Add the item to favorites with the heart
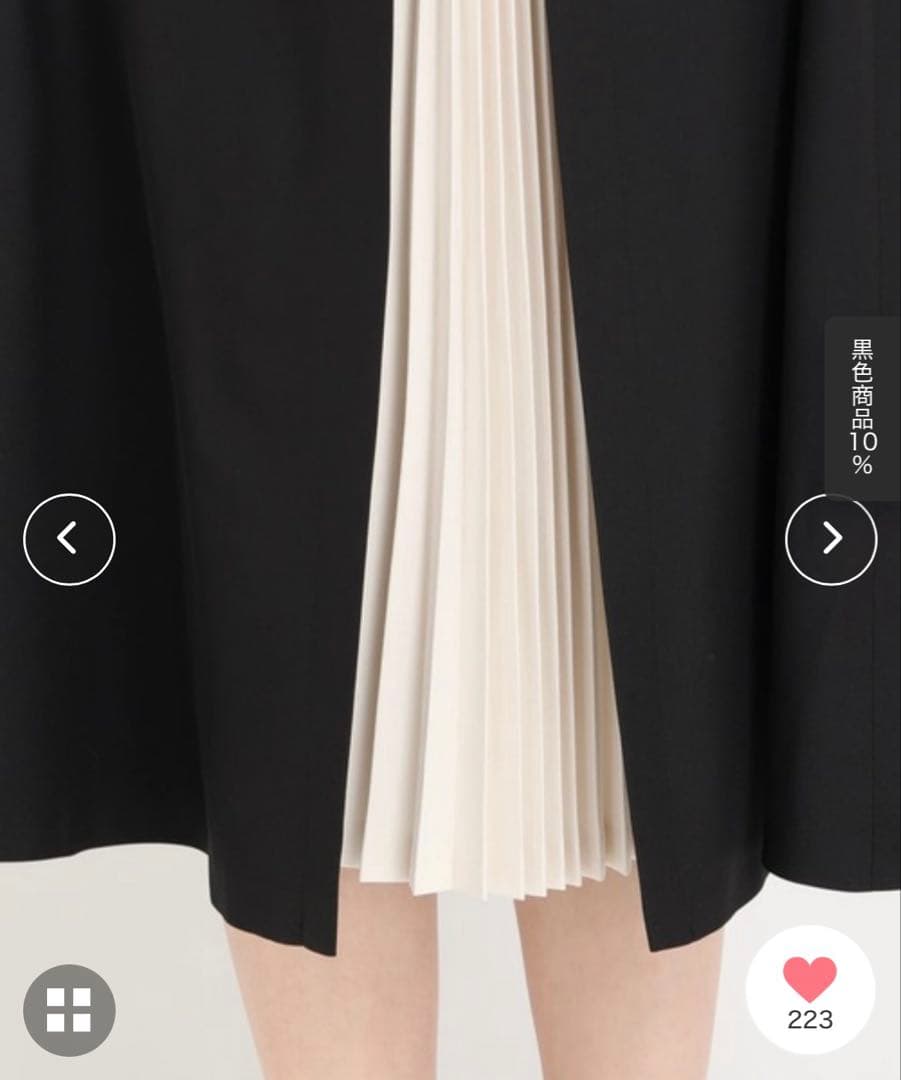 (x=810, y=982)
